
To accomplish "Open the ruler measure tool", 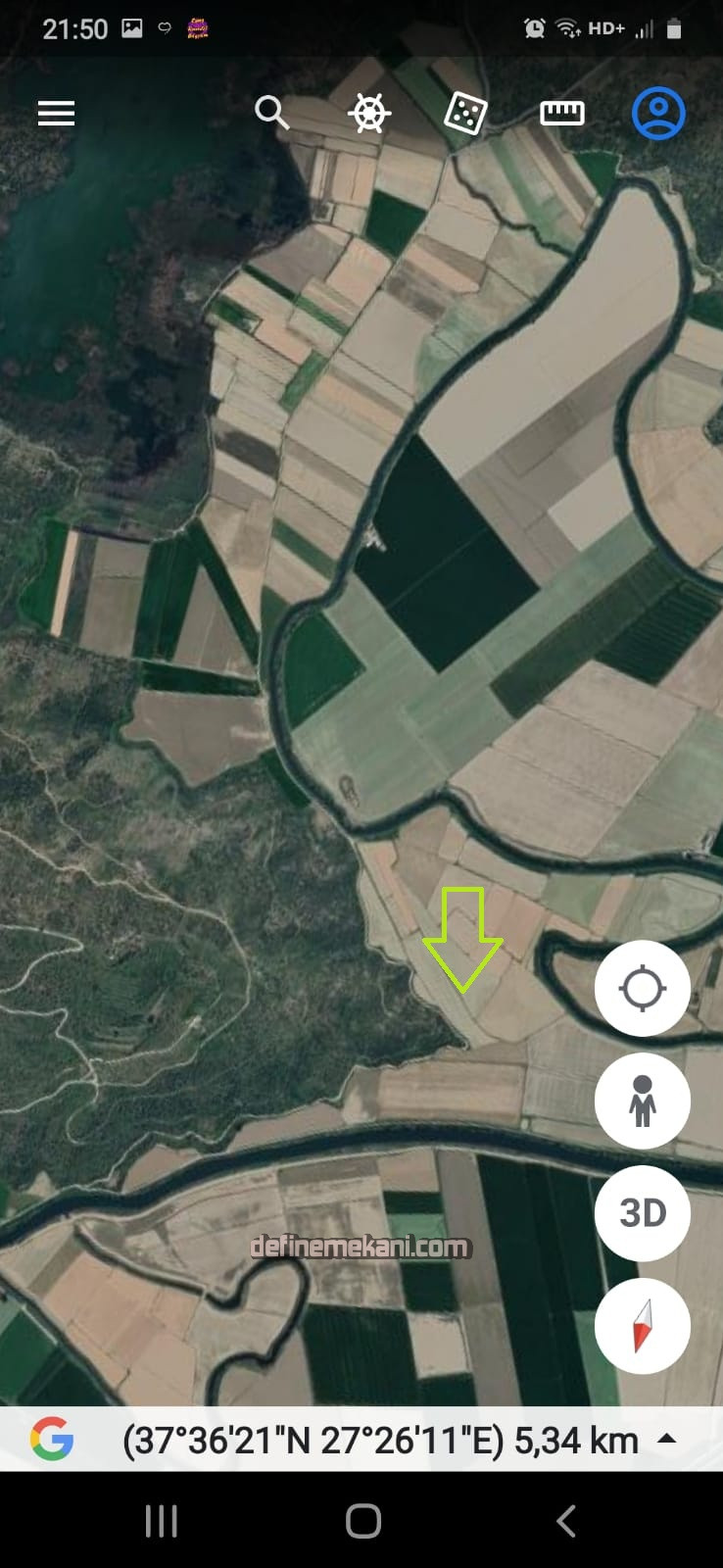I will pyautogui.click(x=561, y=114).
